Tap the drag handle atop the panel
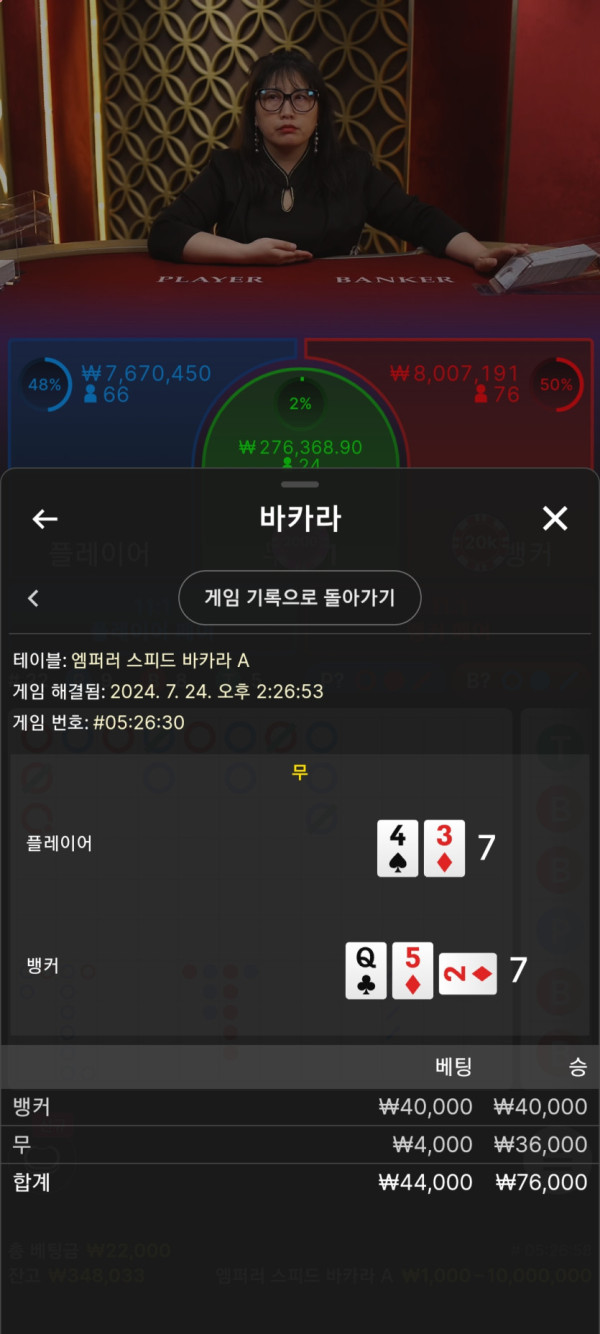600x1334 pixels. click(x=300, y=484)
